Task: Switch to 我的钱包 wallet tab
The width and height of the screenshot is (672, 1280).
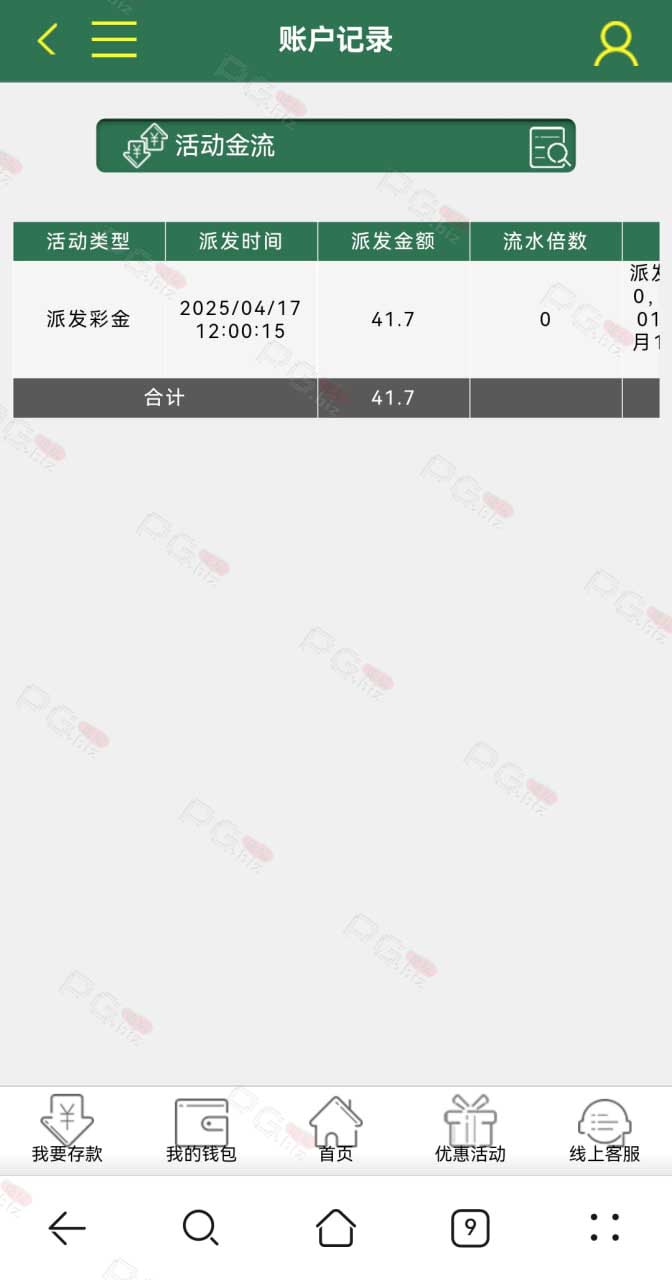Action: [x=201, y=1129]
